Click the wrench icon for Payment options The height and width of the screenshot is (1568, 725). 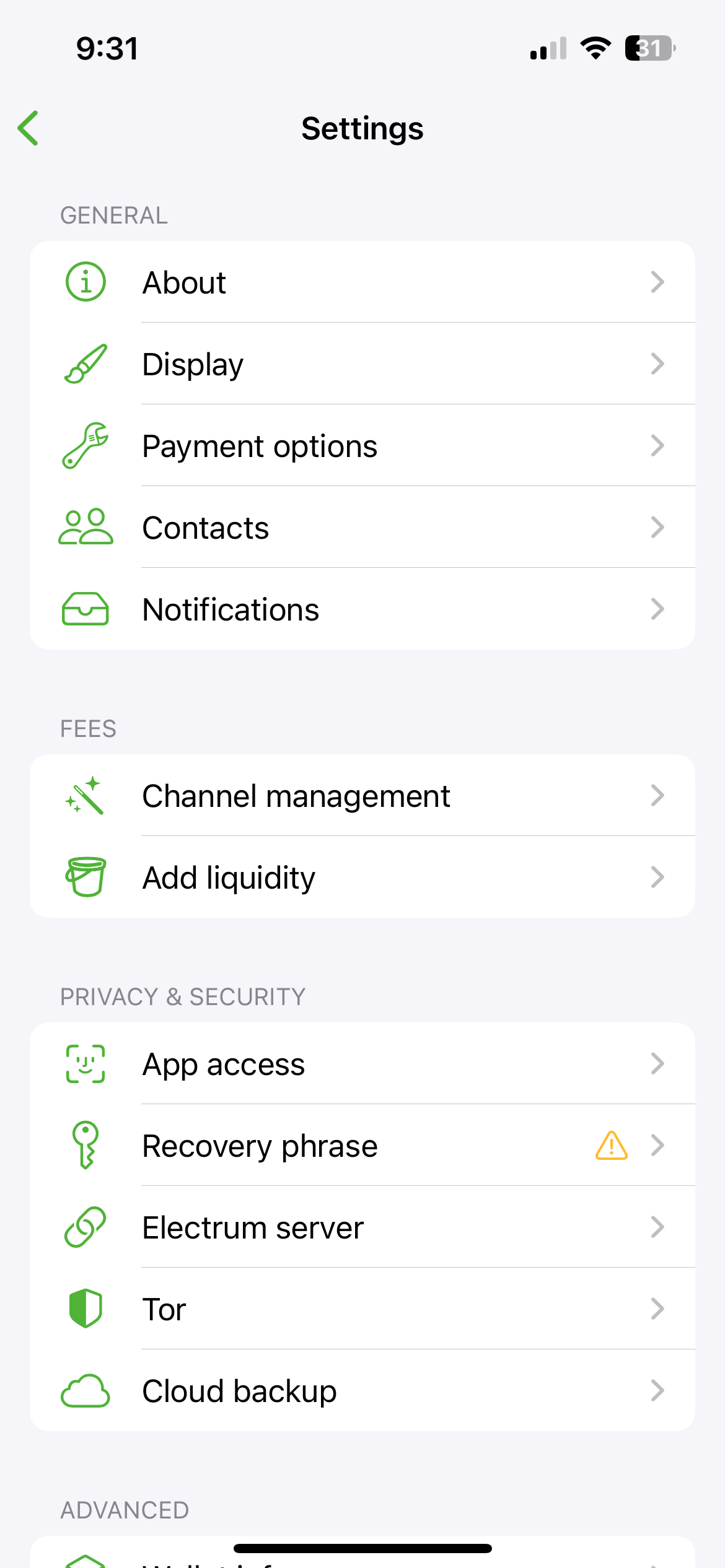[x=86, y=445]
